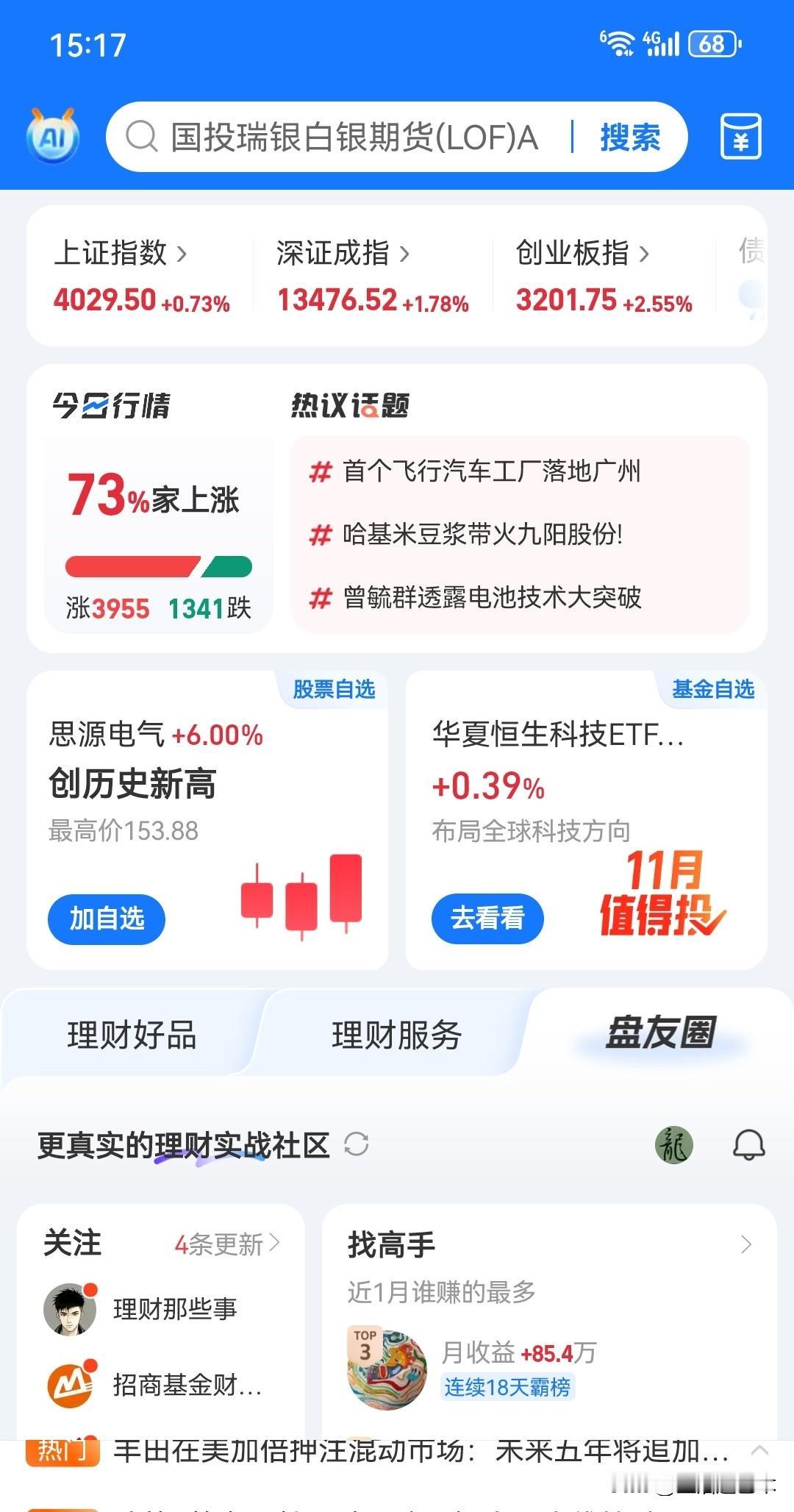Open the notification bell icon
The width and height of the screenshot is (794, 1512).
[748, 1145]
